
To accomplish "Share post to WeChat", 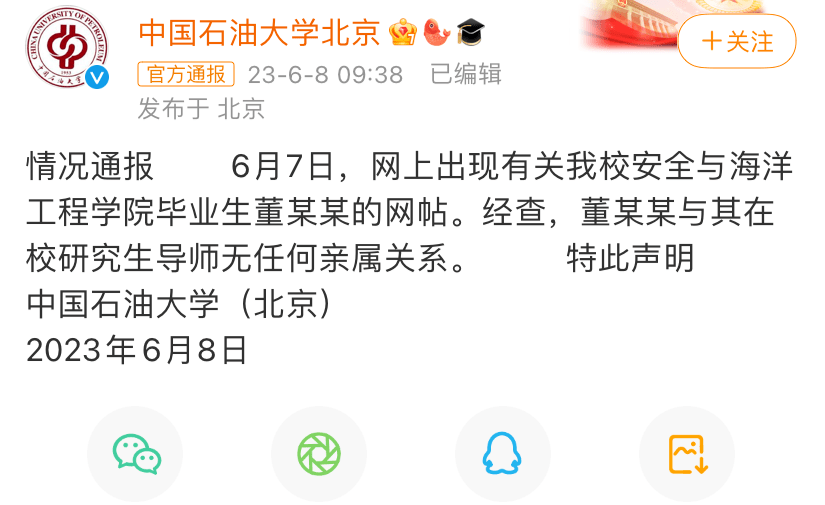I will point(136,454).
